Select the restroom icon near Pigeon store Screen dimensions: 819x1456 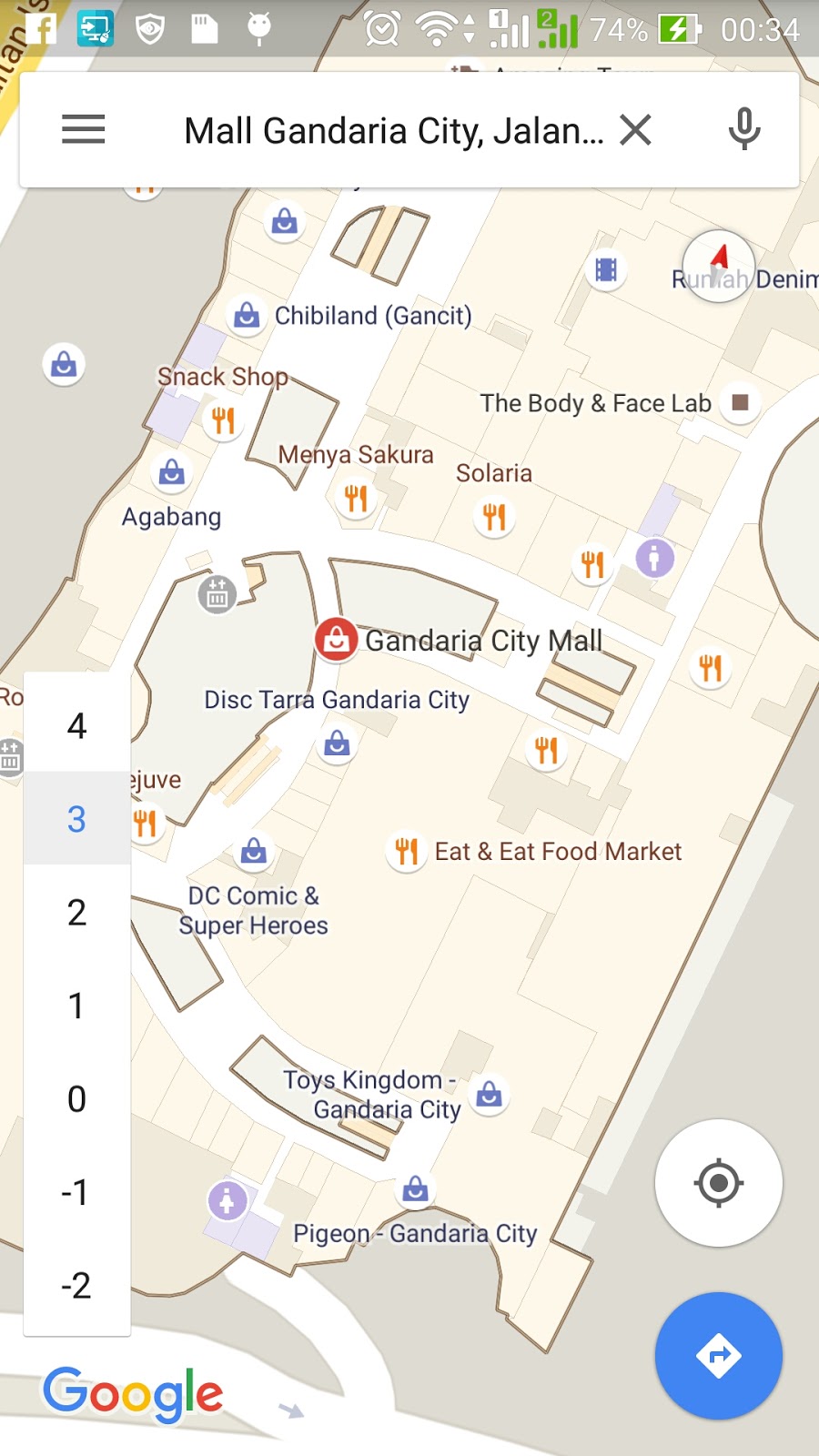(x=227, y=1201)
